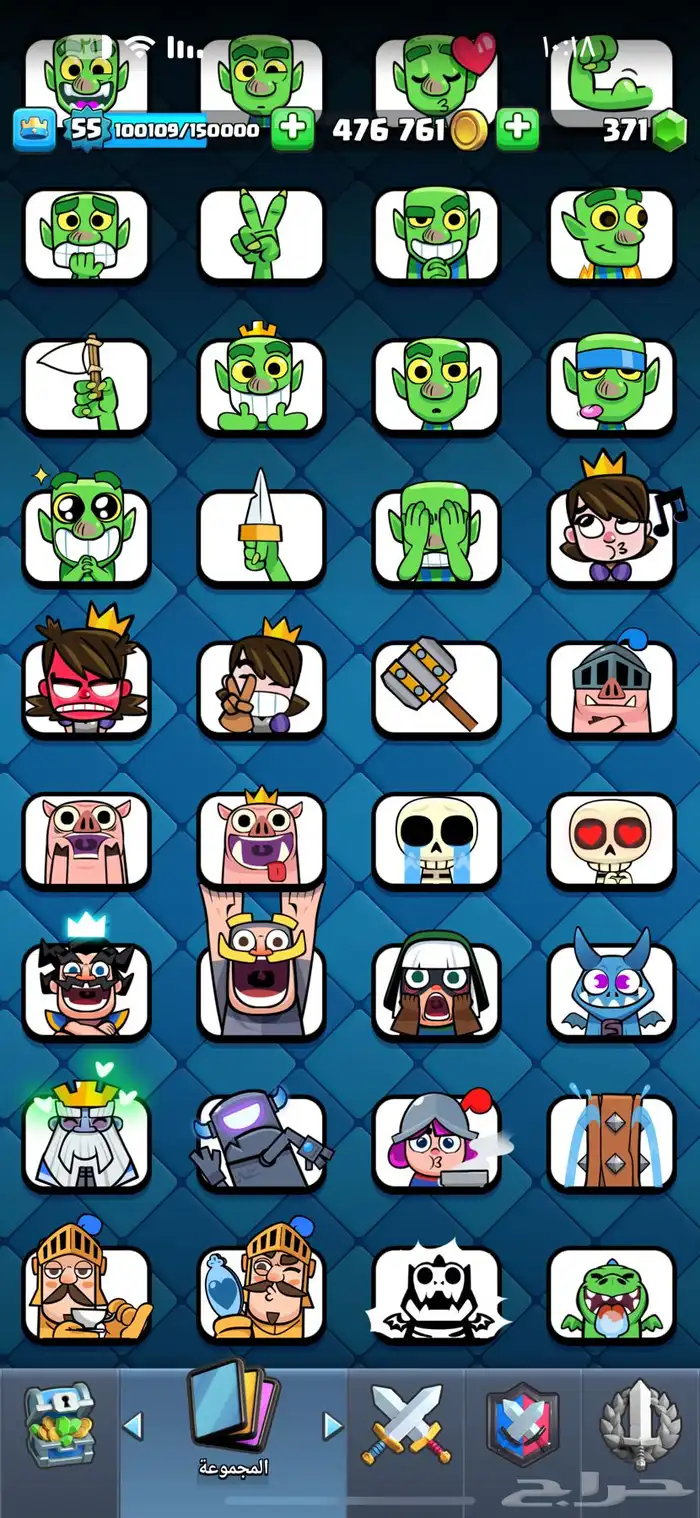Tap the knight sipping tea emote

pyautogui.click(x=86, y=1294)
